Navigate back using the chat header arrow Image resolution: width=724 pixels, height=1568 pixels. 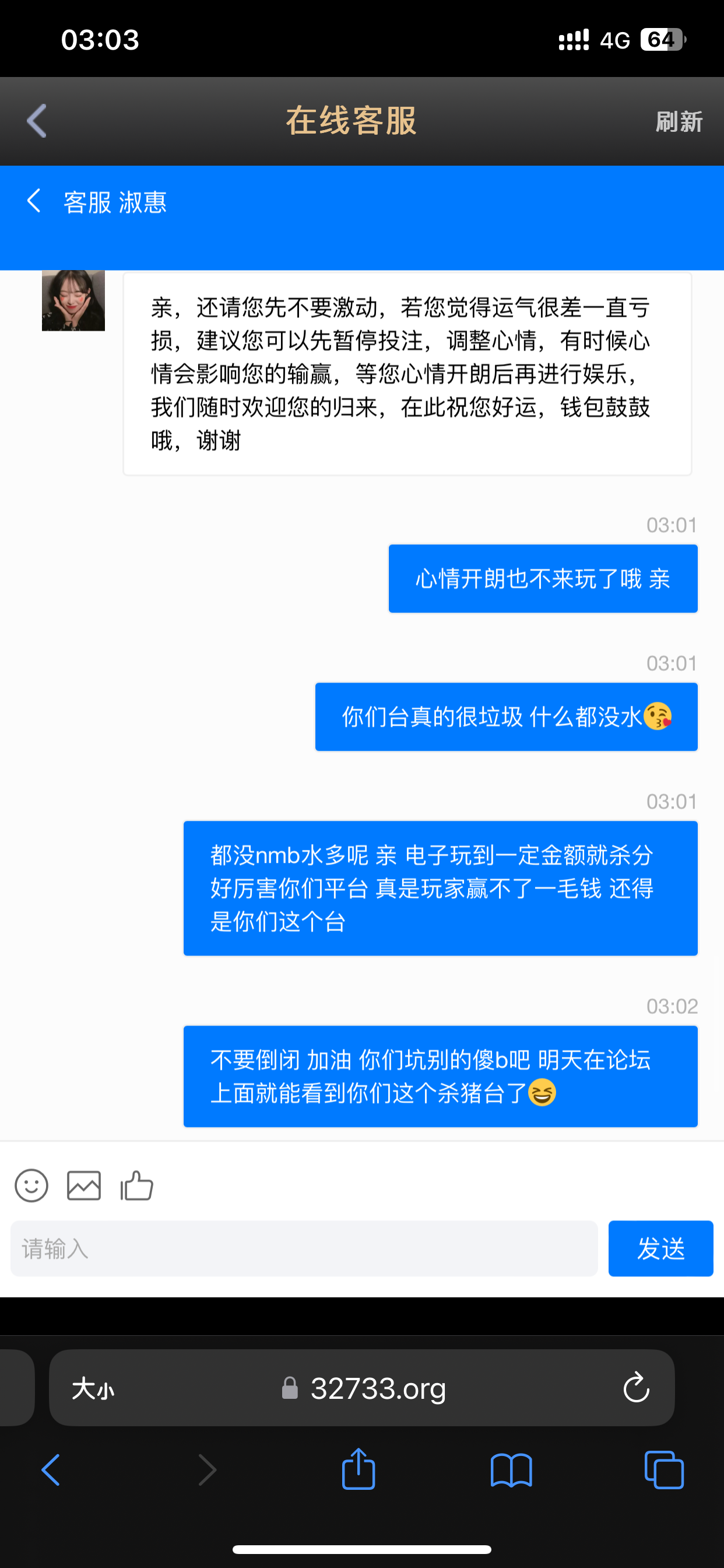[x=36, y=121]
